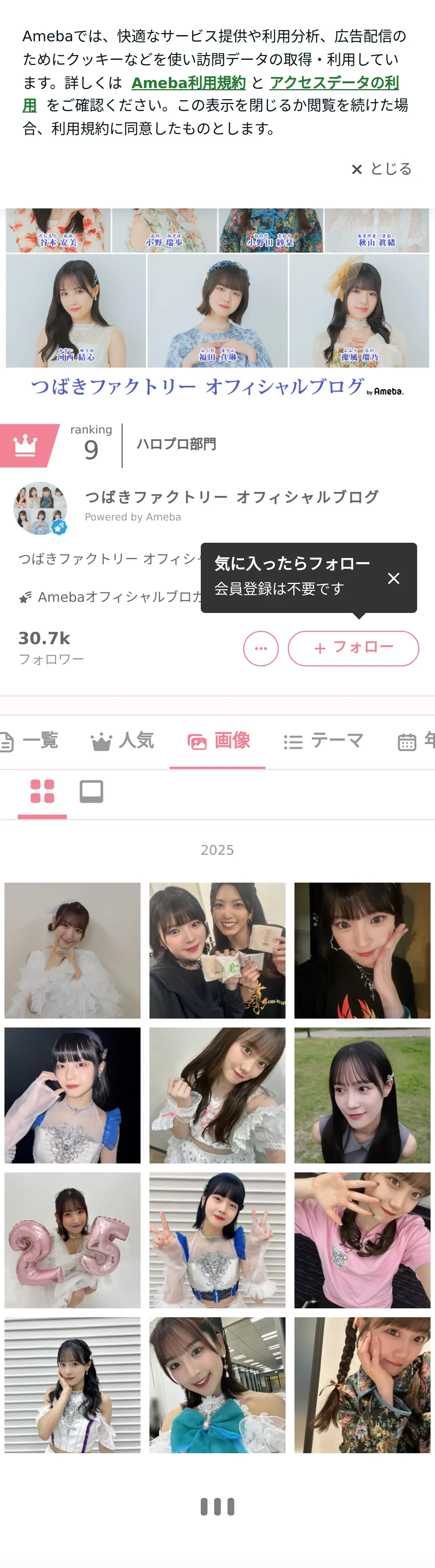
Task: Choose the grid view layout
Action: tap(42, 791)
